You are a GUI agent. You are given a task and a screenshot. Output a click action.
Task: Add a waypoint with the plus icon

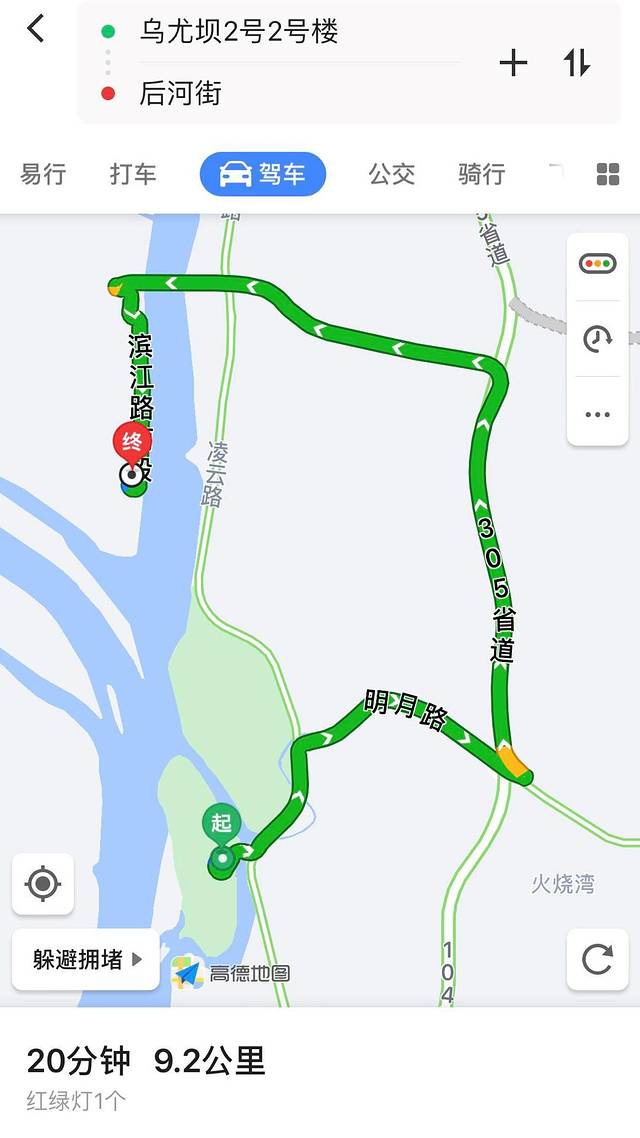tap(513, 63)
